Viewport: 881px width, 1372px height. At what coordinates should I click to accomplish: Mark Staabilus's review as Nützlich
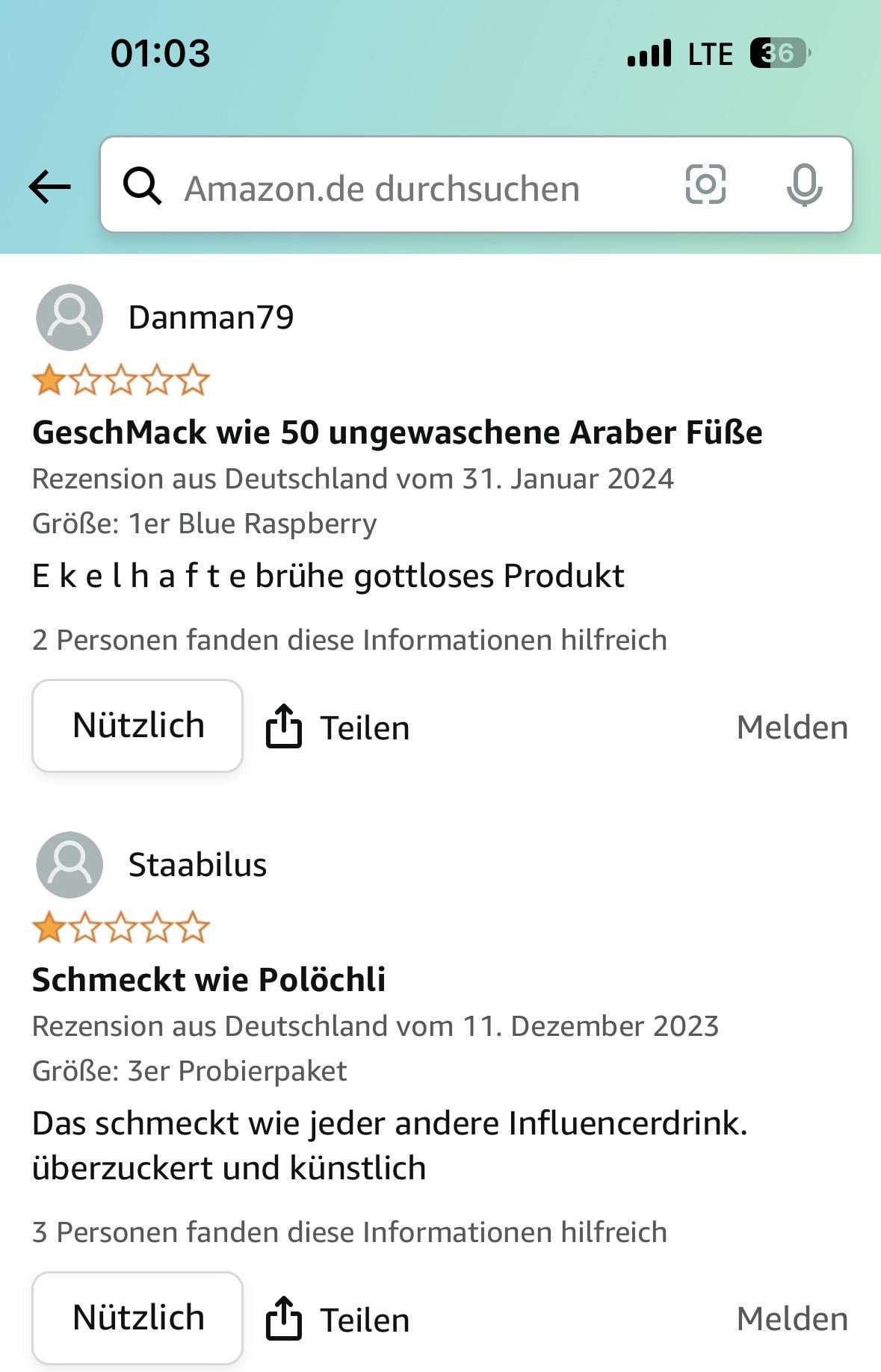137,1317
